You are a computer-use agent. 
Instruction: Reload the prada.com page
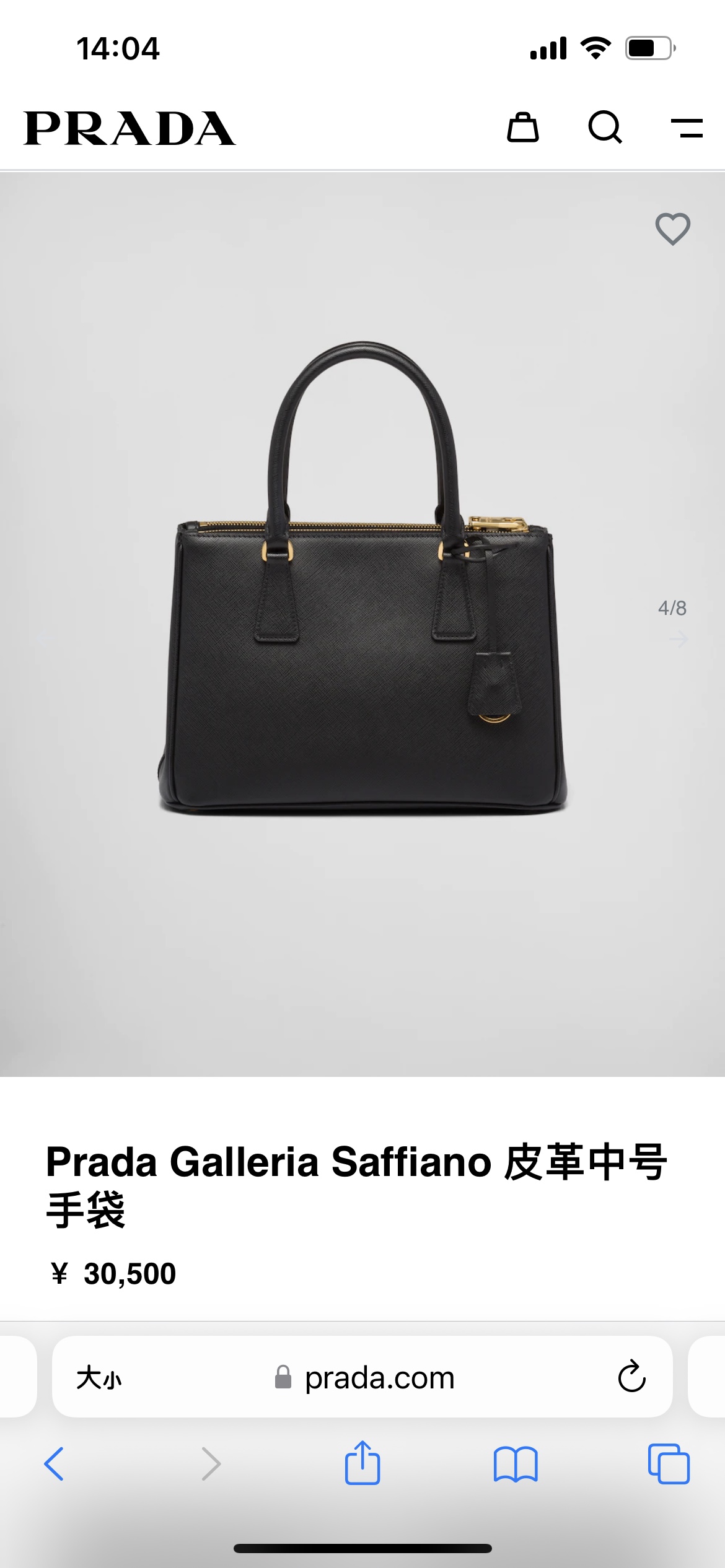click(x=631, y=1377)
